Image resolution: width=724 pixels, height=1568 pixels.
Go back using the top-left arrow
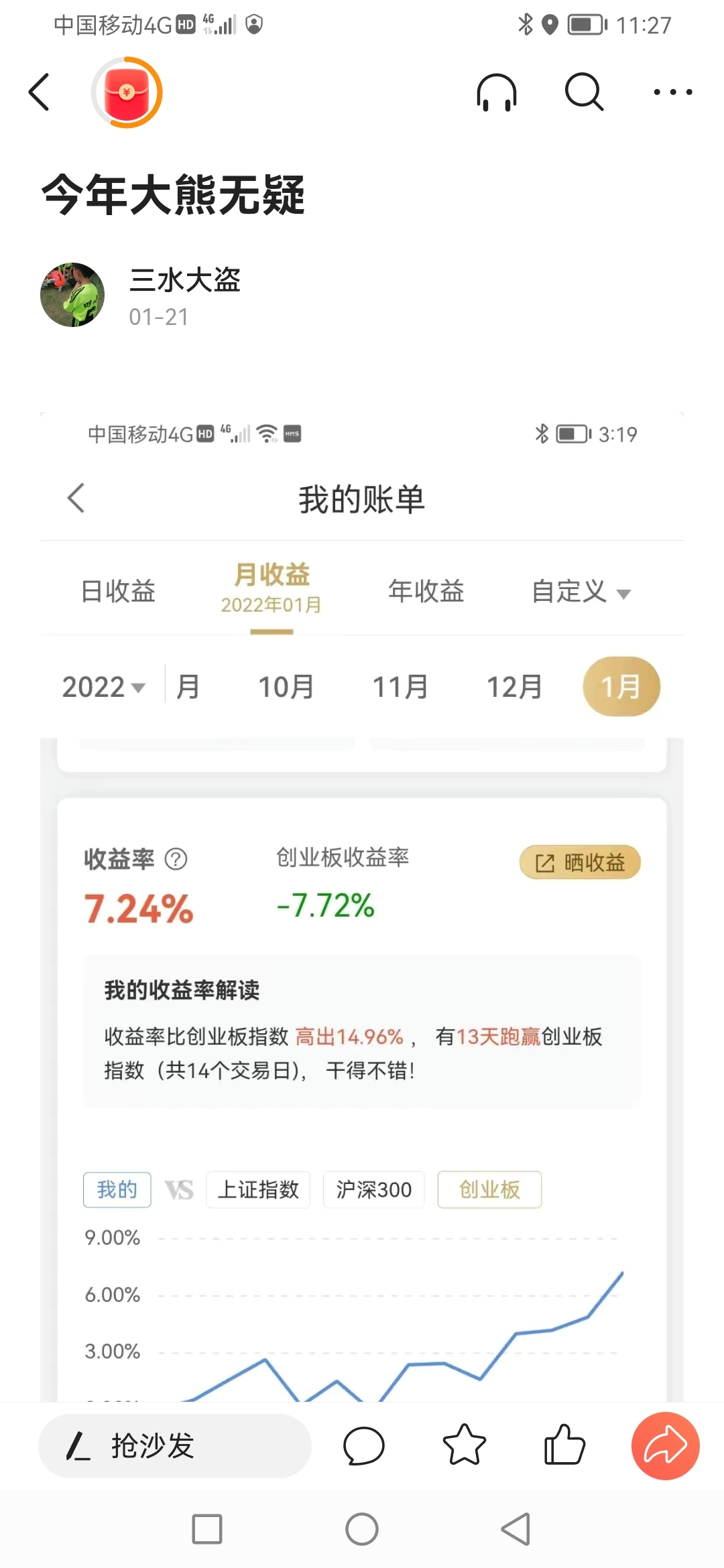40,92
